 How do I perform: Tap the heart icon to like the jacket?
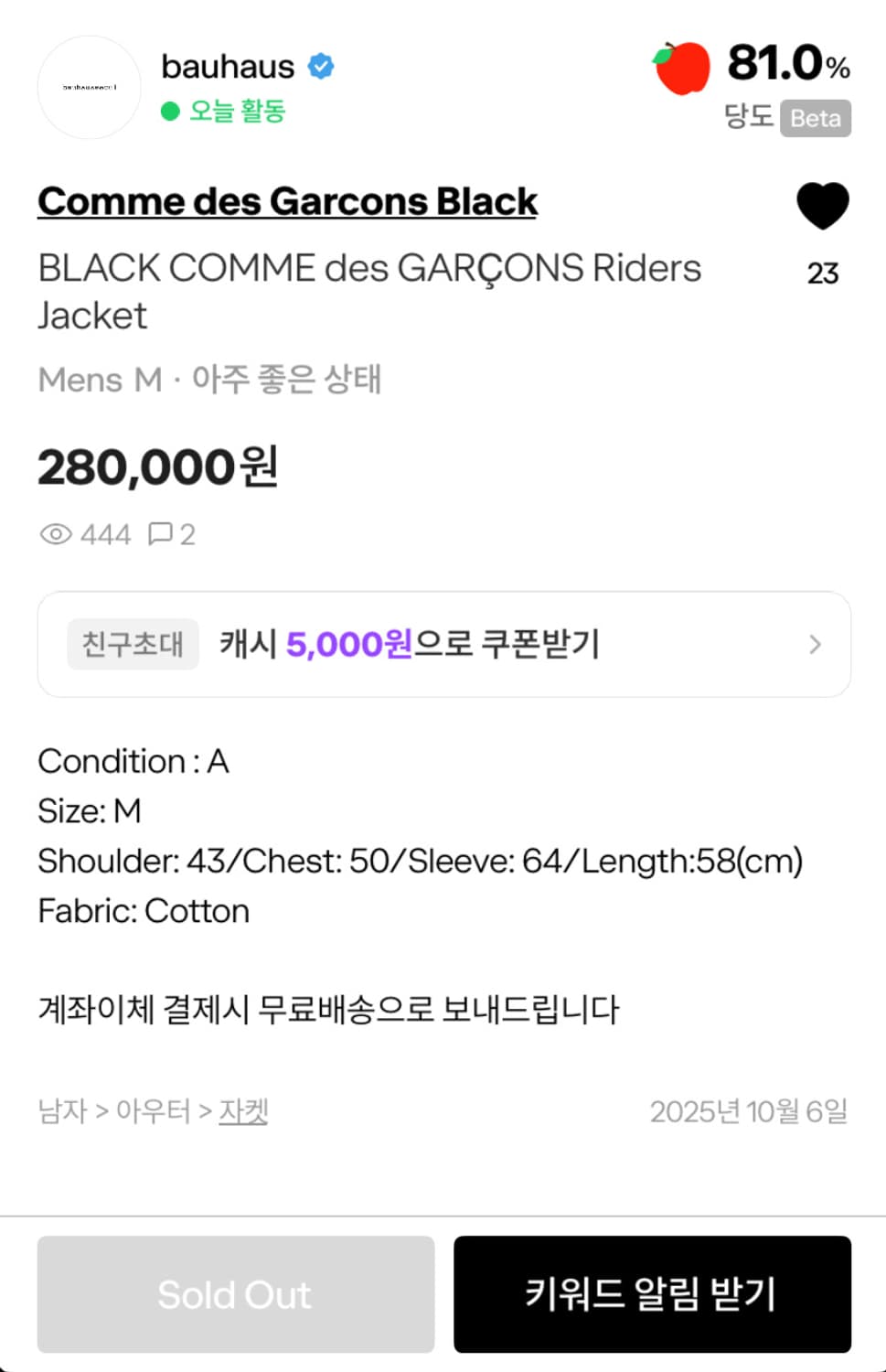821,204
